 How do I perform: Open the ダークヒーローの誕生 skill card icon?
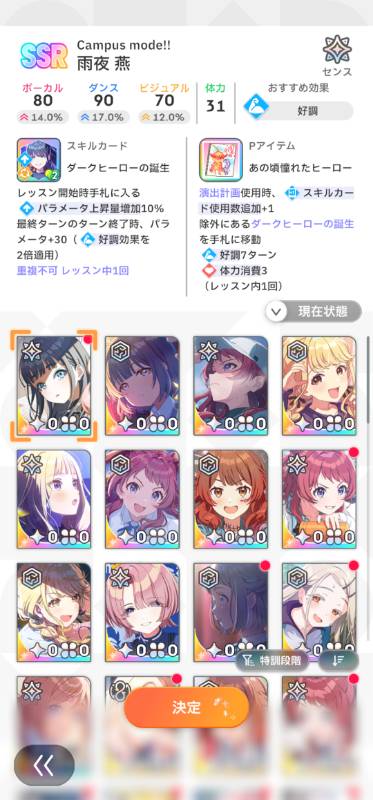(39, 160)
